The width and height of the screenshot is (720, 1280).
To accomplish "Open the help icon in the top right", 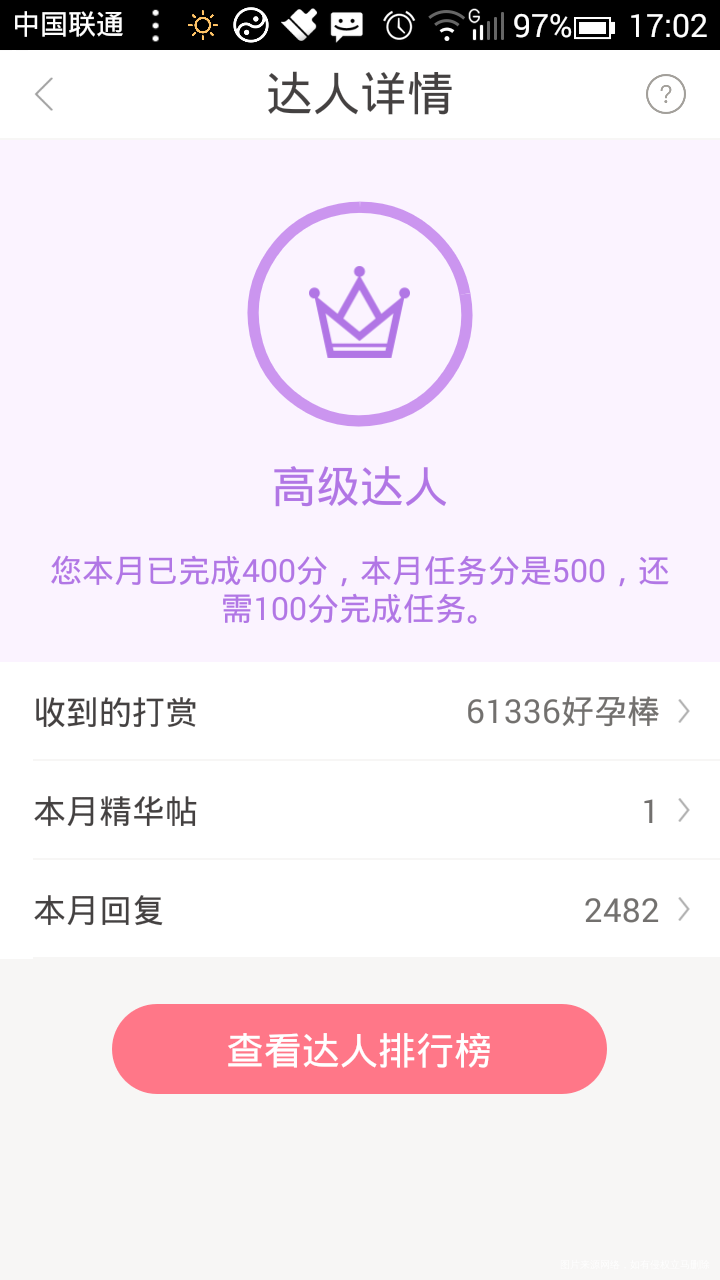I will [666, 93].
